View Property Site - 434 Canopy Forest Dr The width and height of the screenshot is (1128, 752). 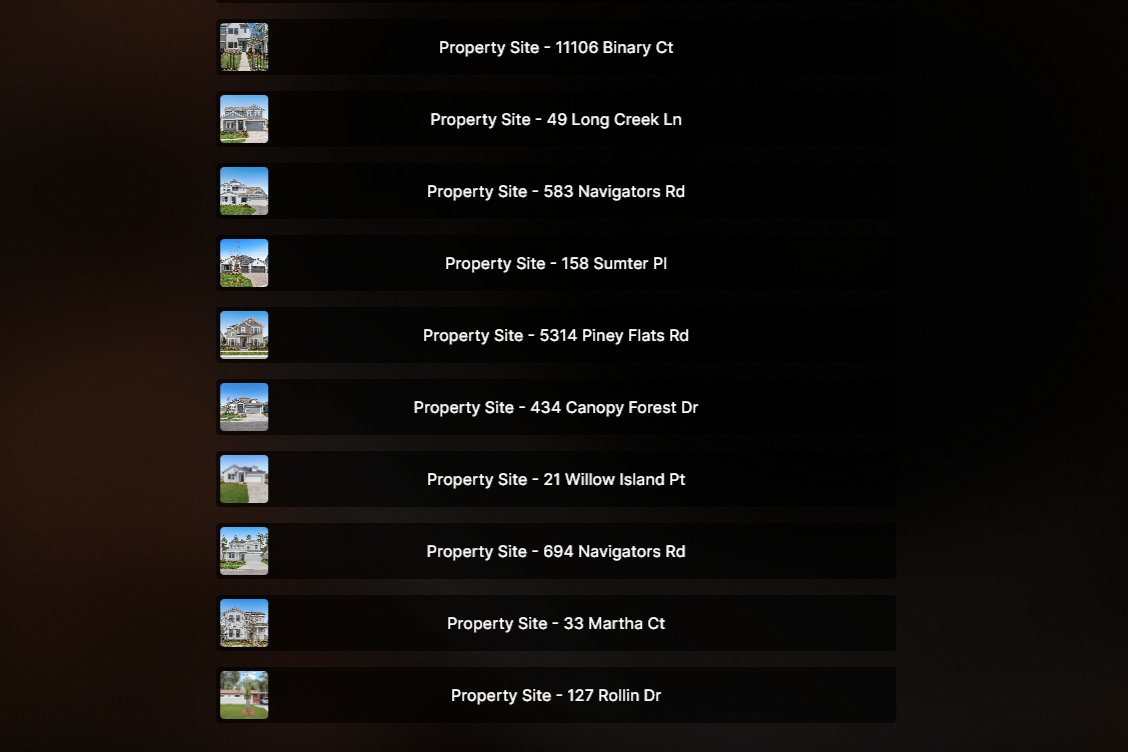click(x=556, y=408)
